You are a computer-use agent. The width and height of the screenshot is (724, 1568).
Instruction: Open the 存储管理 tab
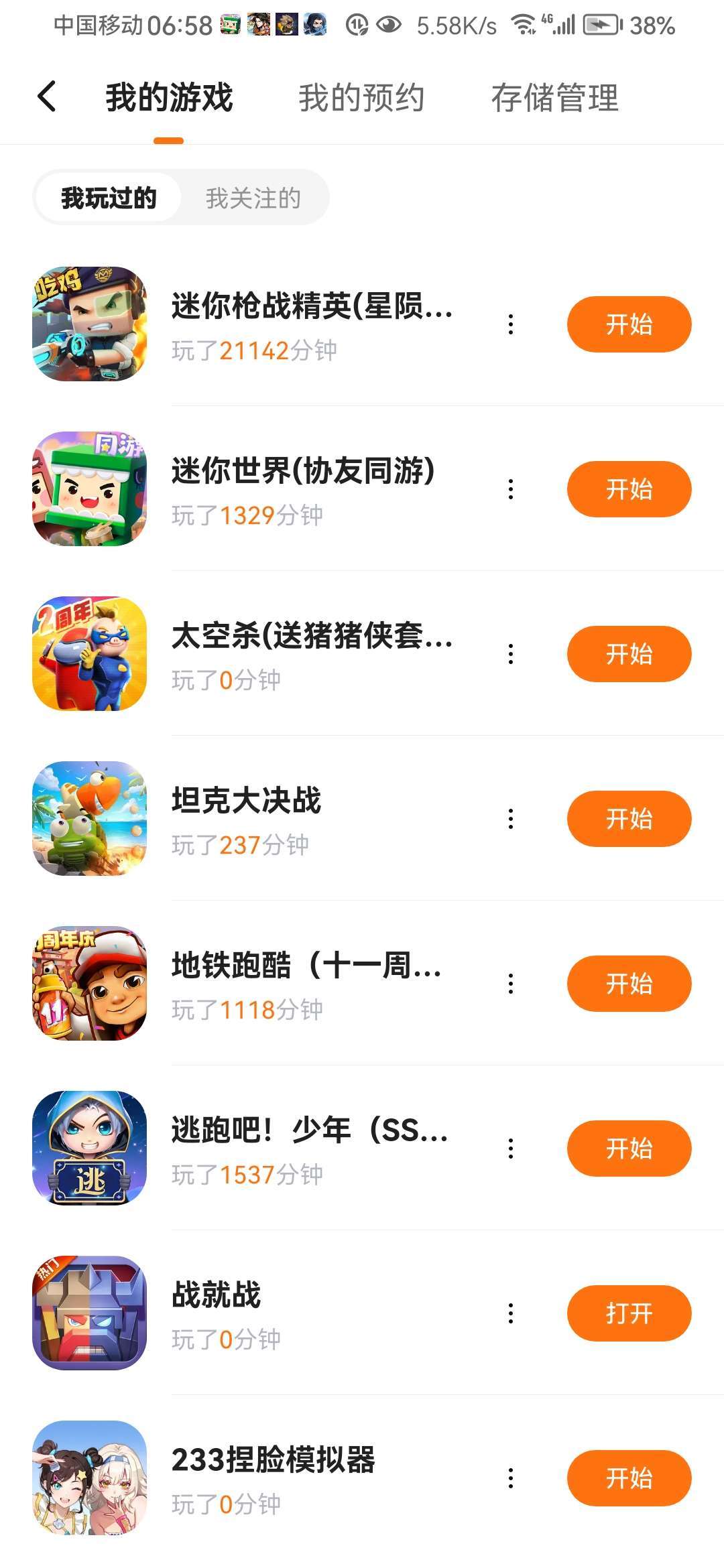(x=554, y=98)
